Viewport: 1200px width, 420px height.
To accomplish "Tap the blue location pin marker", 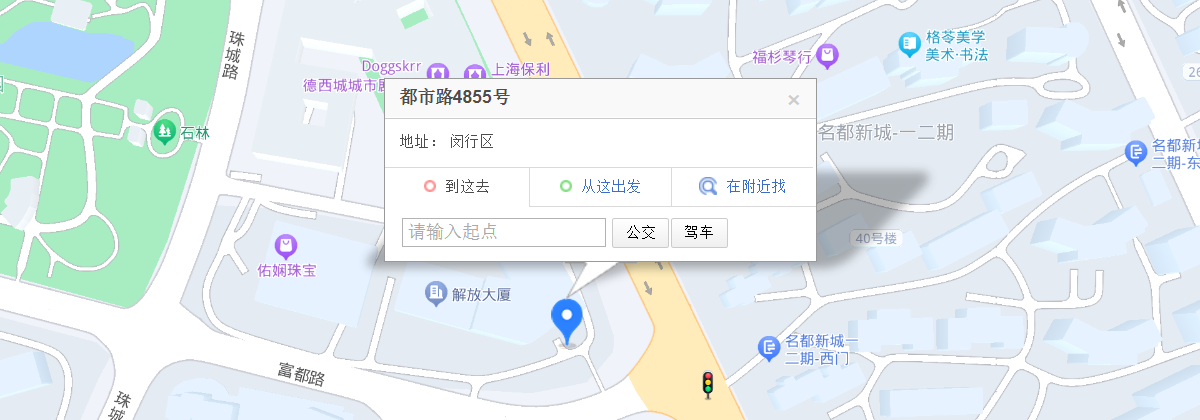I will point(568,319).
